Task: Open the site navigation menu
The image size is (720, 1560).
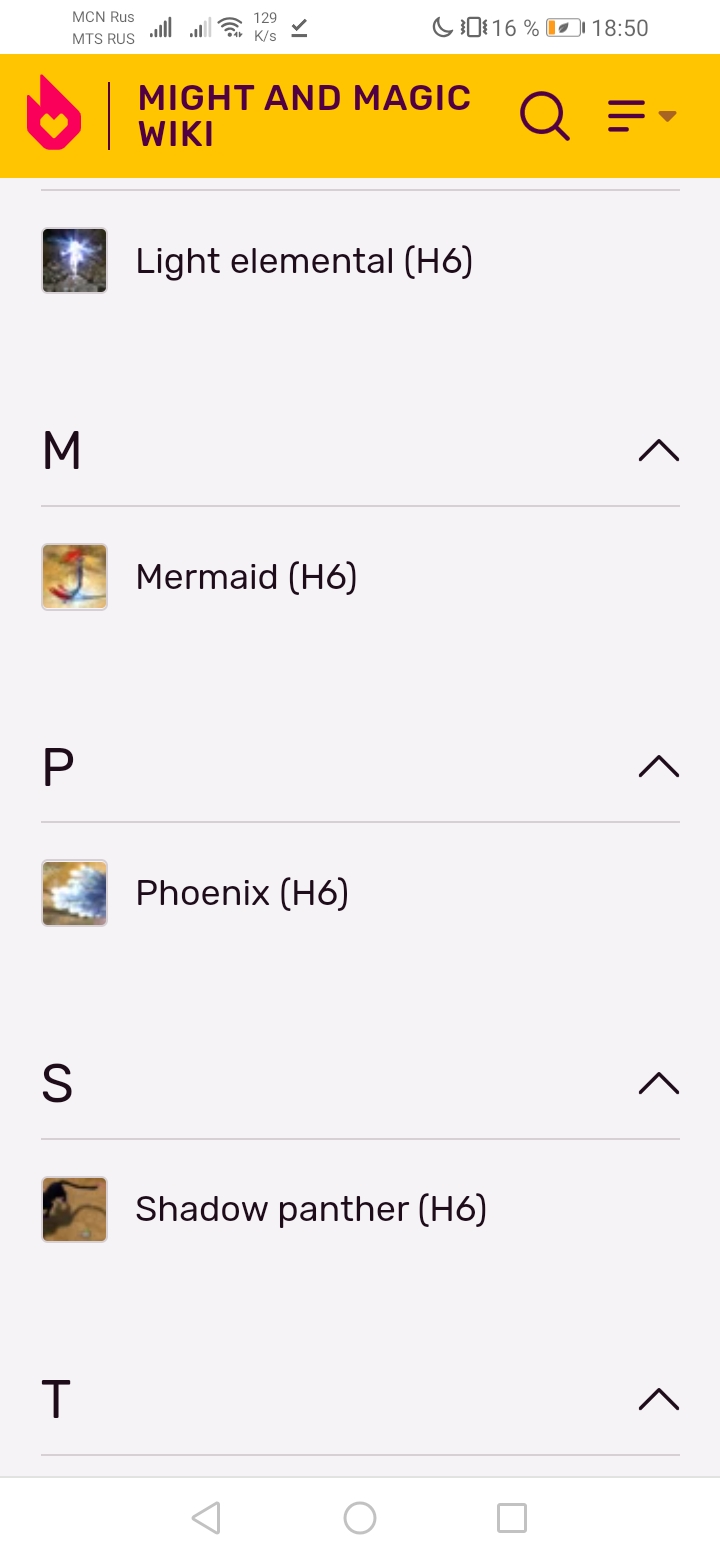Action: click(x=641, y=117)
